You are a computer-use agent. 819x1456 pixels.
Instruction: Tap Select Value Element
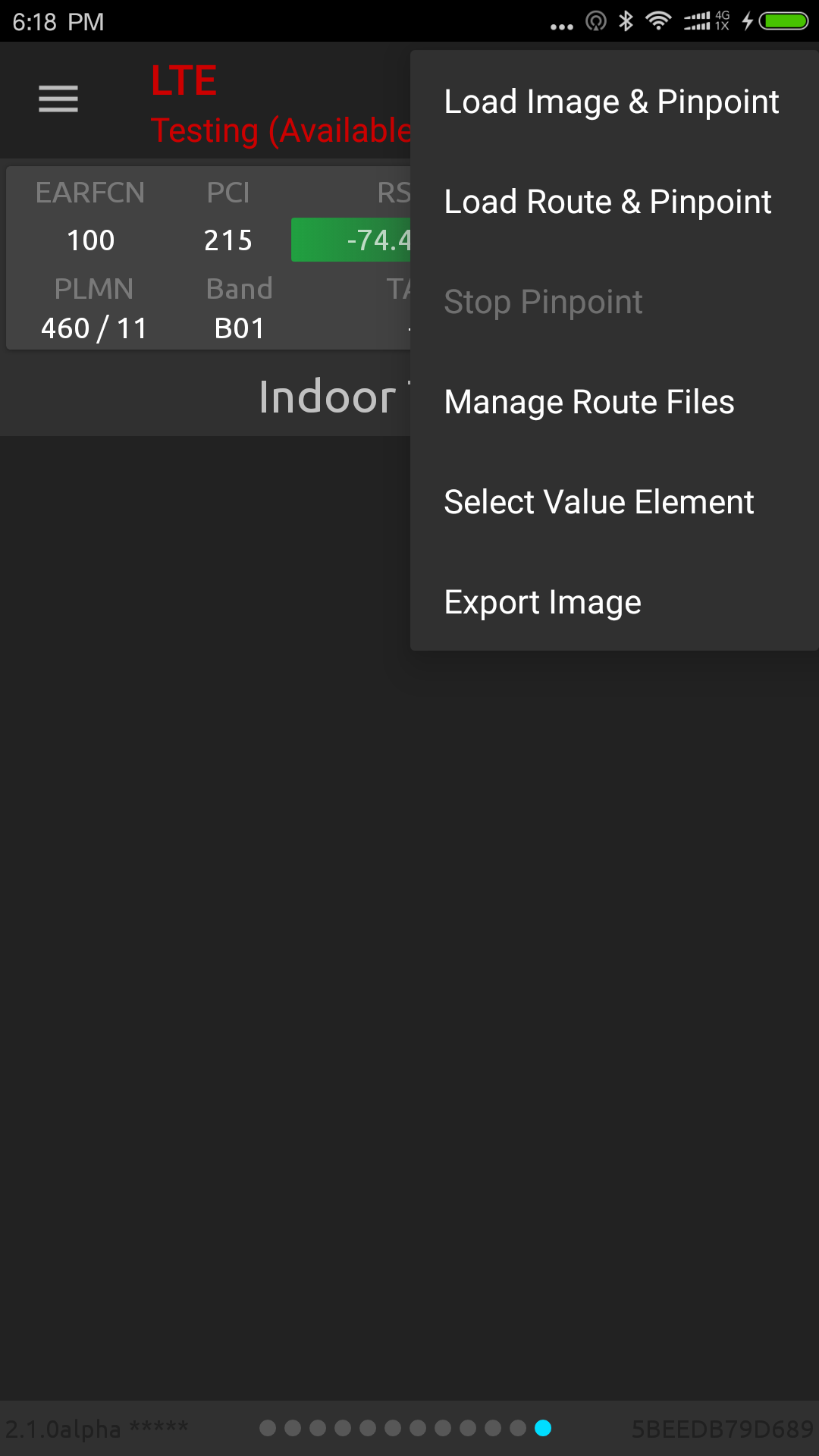click(614, 502)
